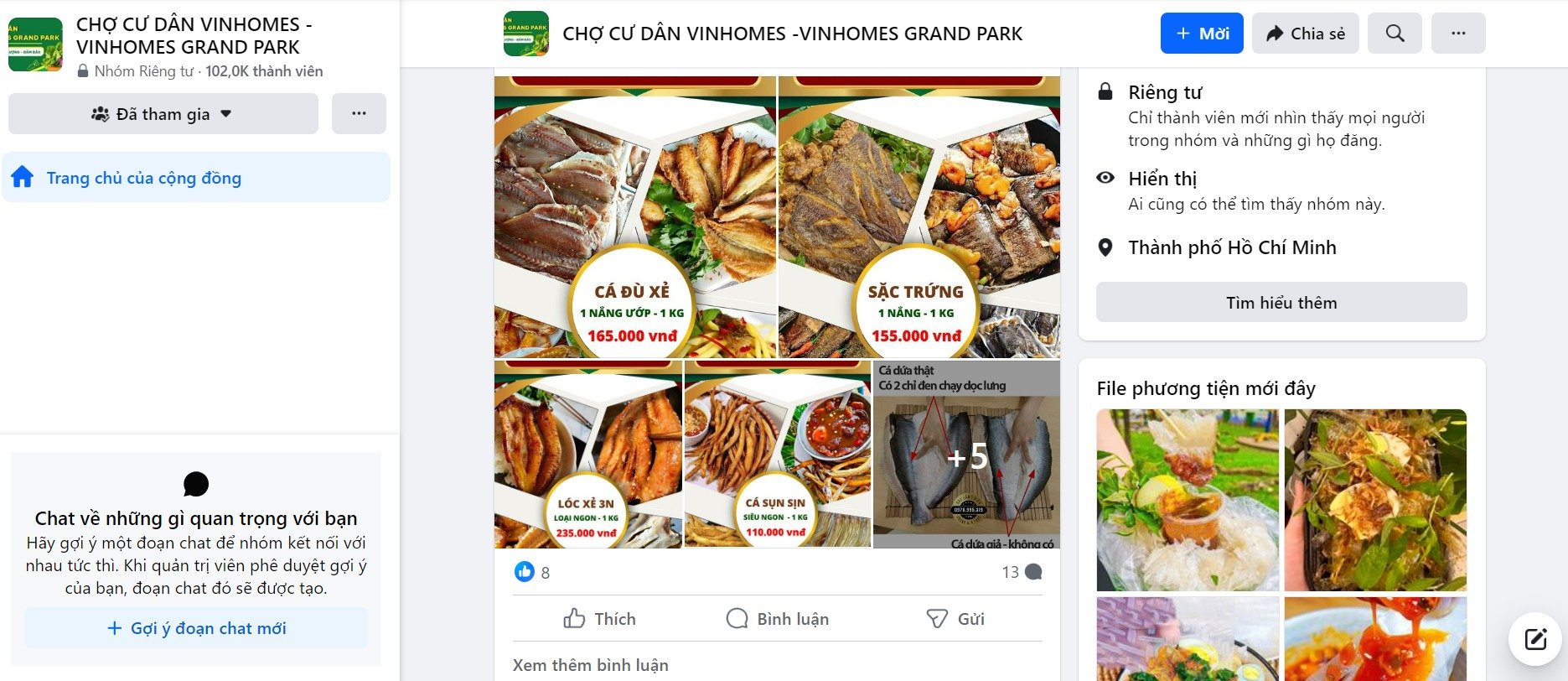
Task: View more comments with Xem thêm bình luận
Action: (591, 665)
